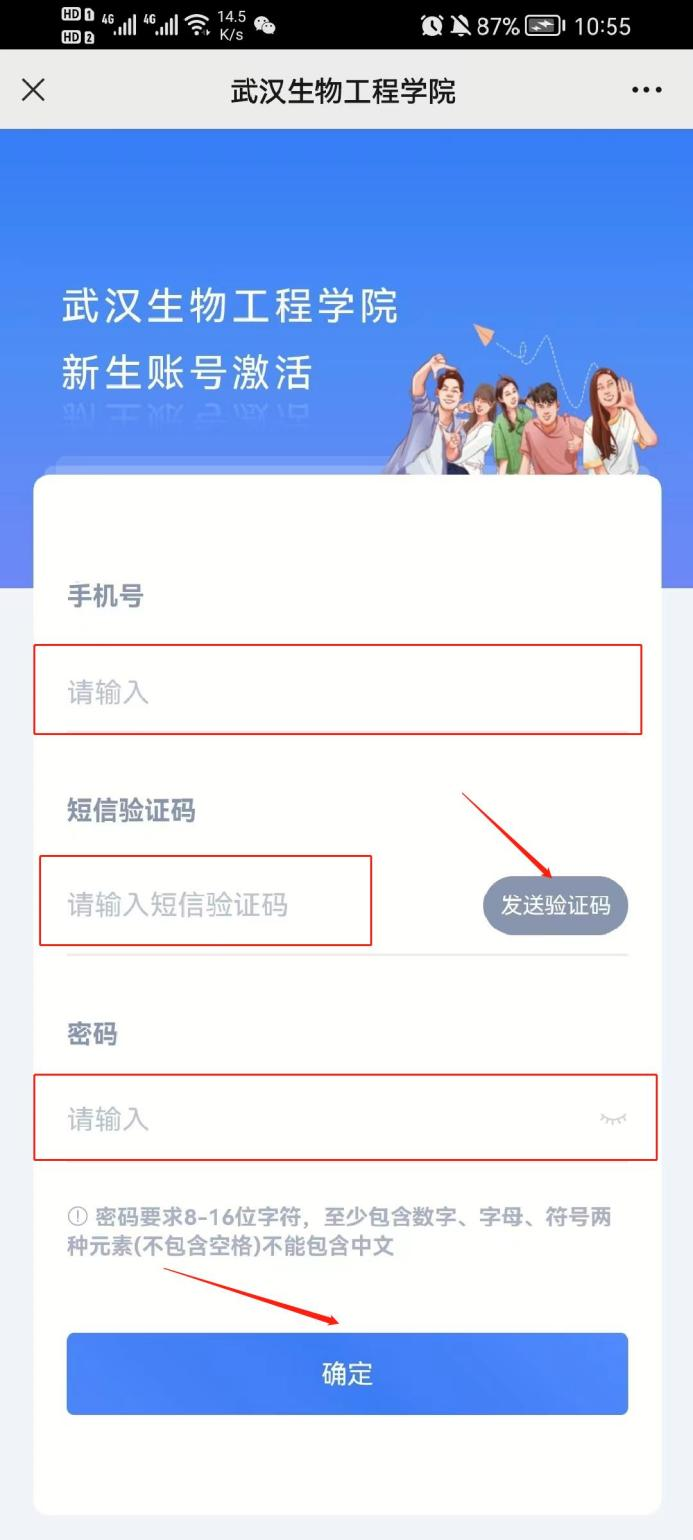The height and width of the screenshot is (1540, 693).
Task: Open the three-dot overflow menu
Action: pyautogui.click(x=646, y=91)
